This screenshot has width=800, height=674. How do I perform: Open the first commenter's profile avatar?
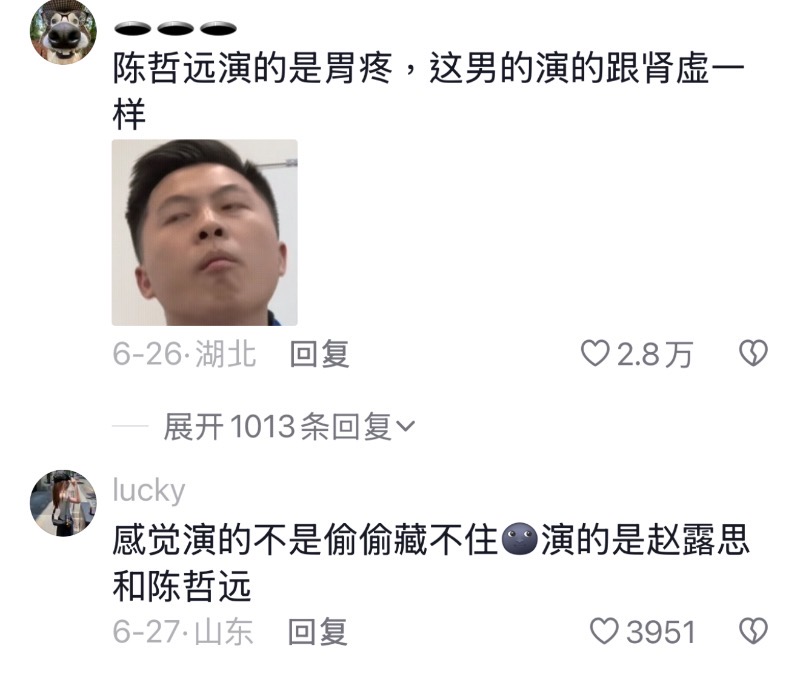click(62, 31)
